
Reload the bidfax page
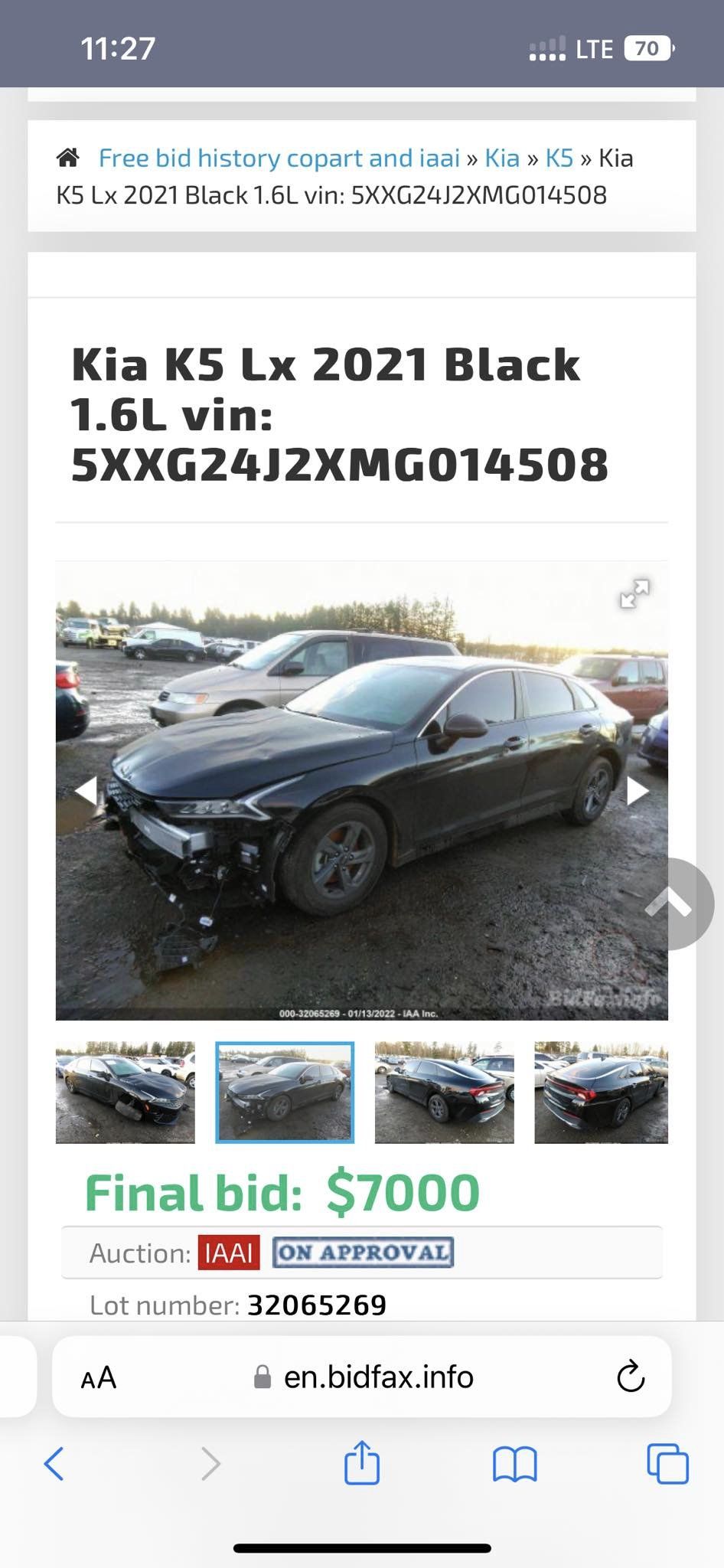tap(631, 1377)
